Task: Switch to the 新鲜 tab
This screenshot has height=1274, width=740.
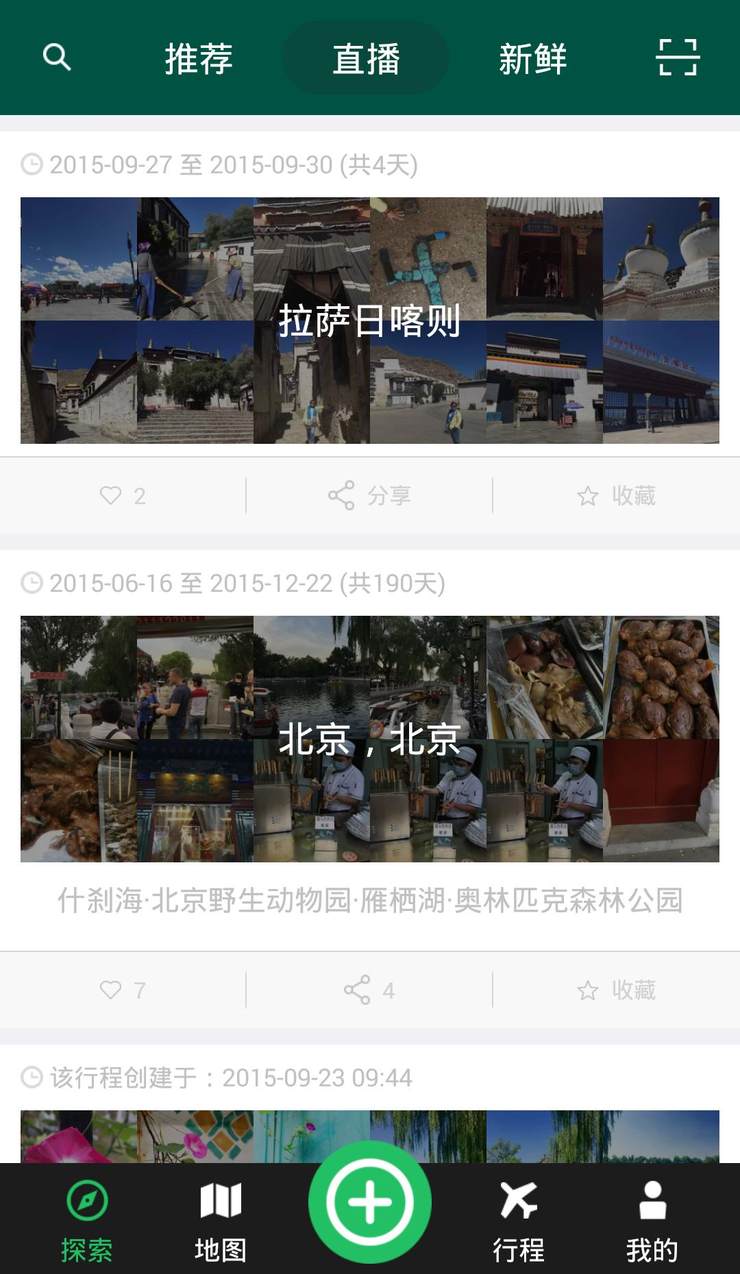Action: [533, 59]
